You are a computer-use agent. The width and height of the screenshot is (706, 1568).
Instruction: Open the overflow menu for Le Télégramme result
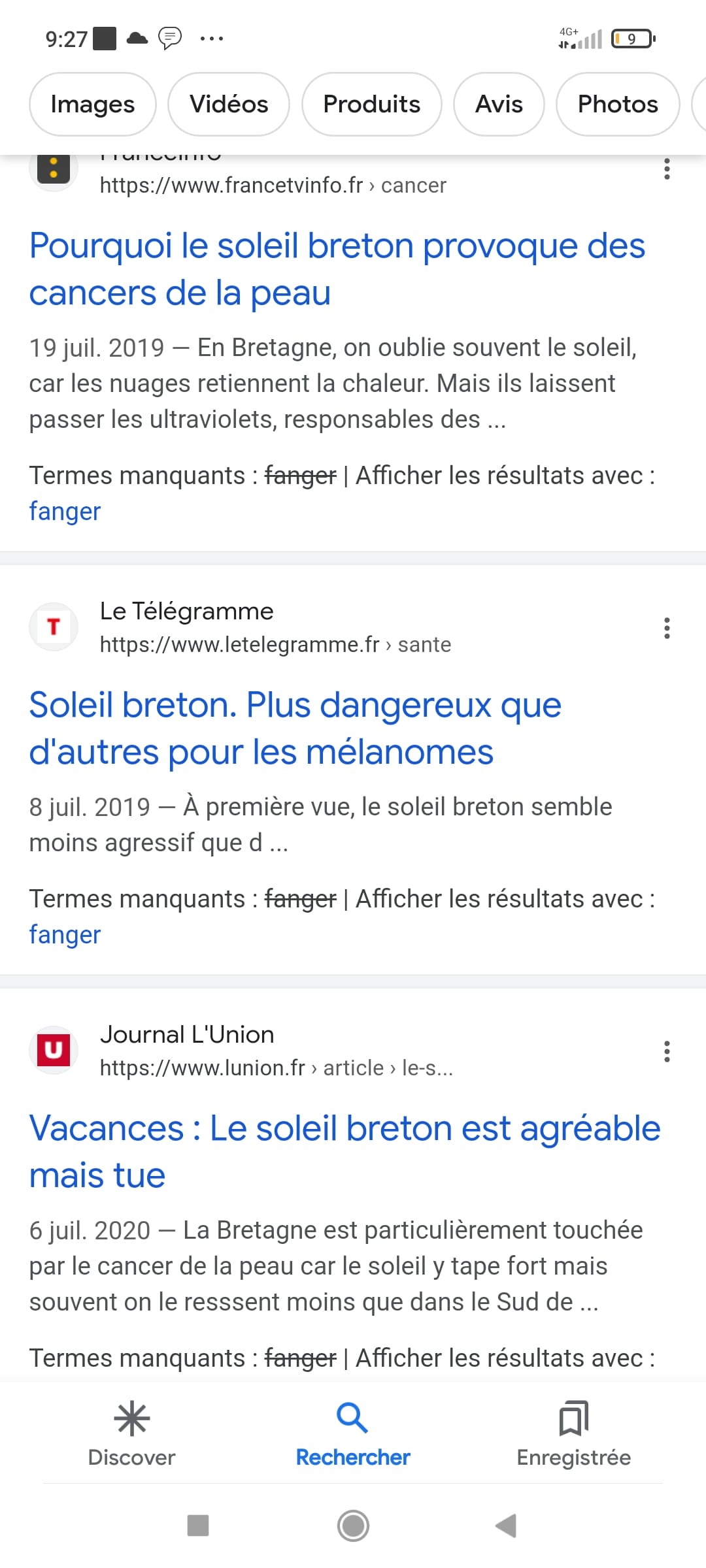pyautogui.click(x=667, y=628)
